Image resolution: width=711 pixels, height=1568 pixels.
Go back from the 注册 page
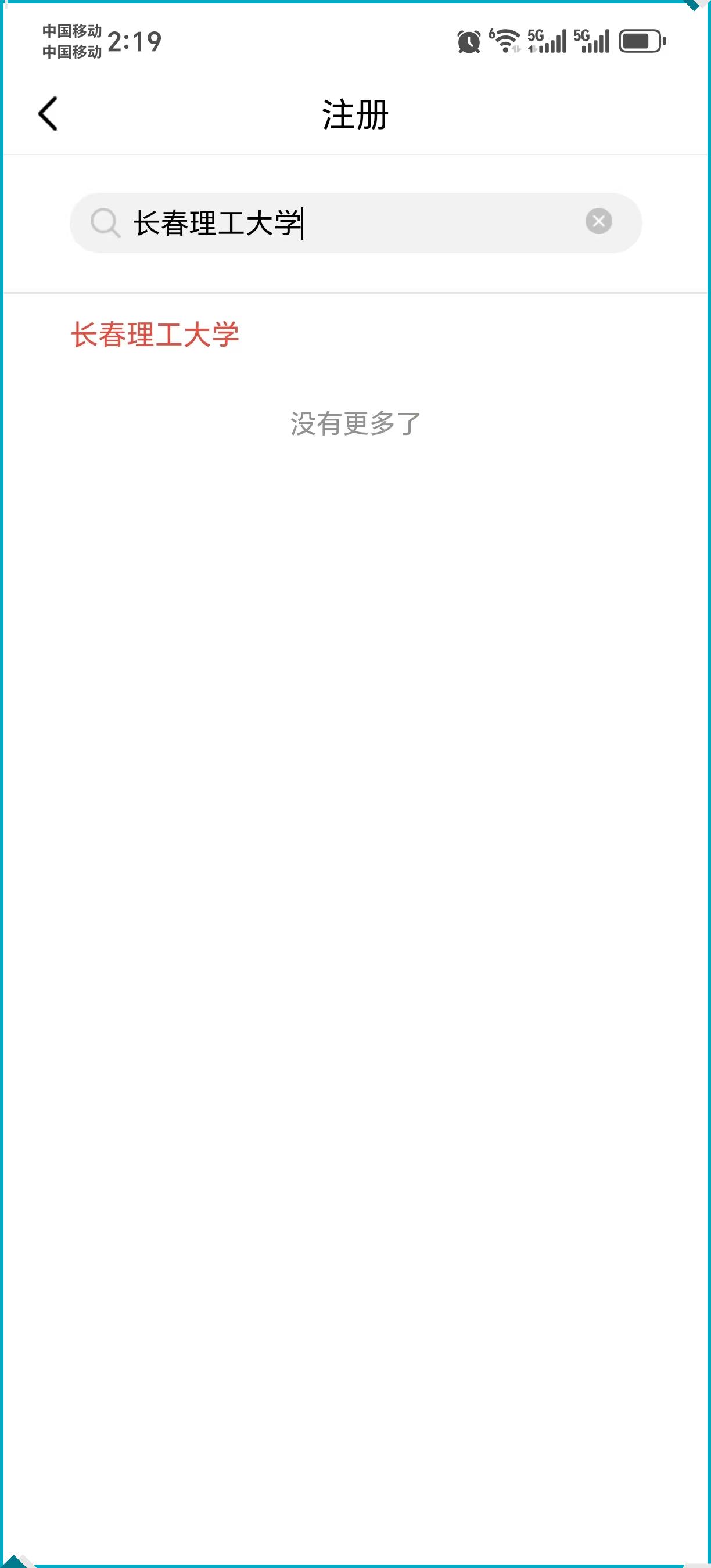coord(48,114)
